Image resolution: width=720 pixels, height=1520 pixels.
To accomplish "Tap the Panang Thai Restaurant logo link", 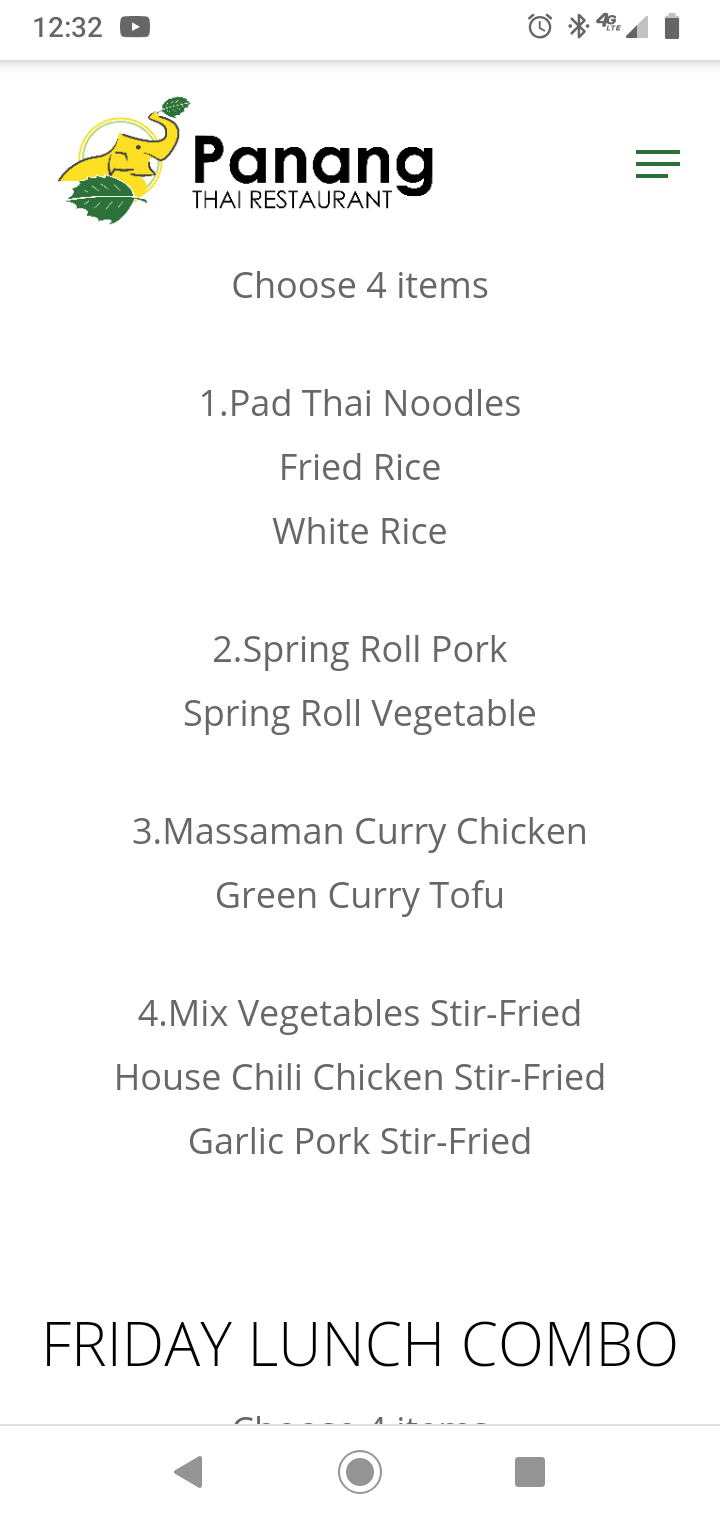I will (x=246, y=161).
